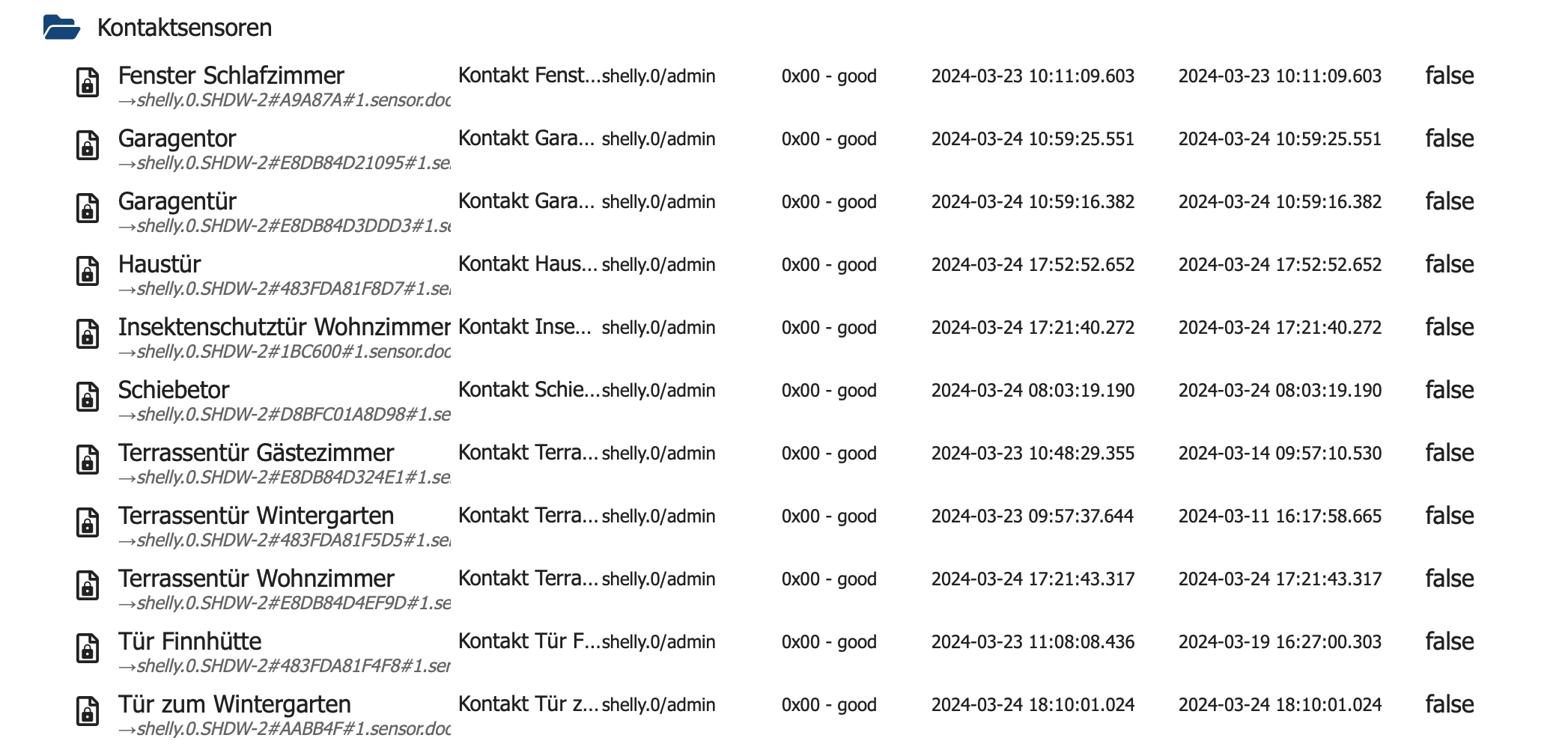Open Insektenschutztür Wohnzimmer entry
This screenshot has height=744, width=1568.
[284, 327]
